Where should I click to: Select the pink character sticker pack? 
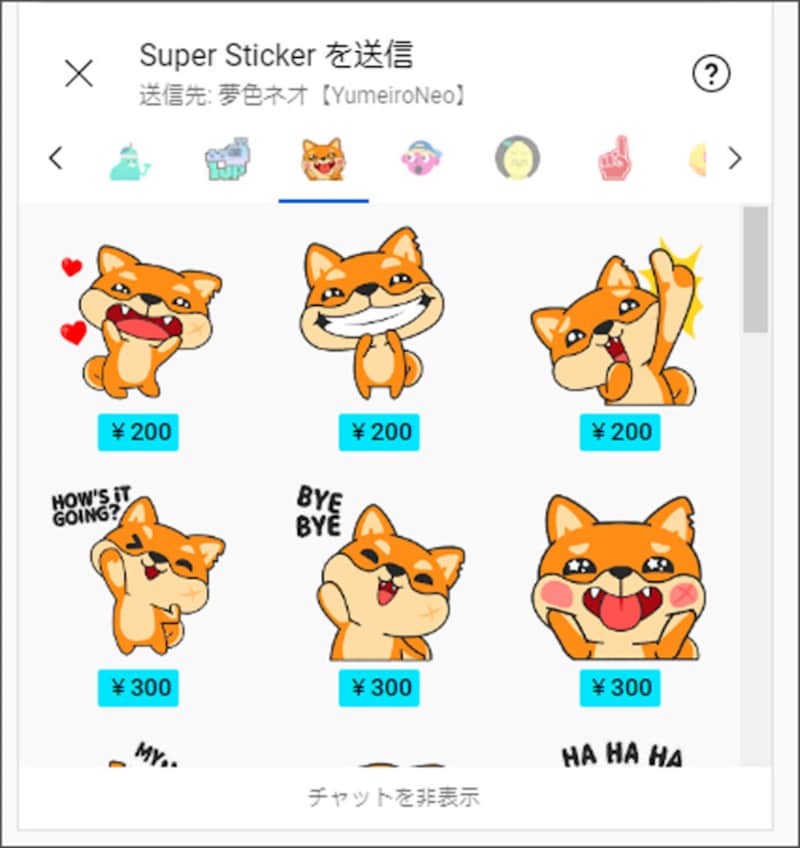pyautogui.click(x=422, y=159)
